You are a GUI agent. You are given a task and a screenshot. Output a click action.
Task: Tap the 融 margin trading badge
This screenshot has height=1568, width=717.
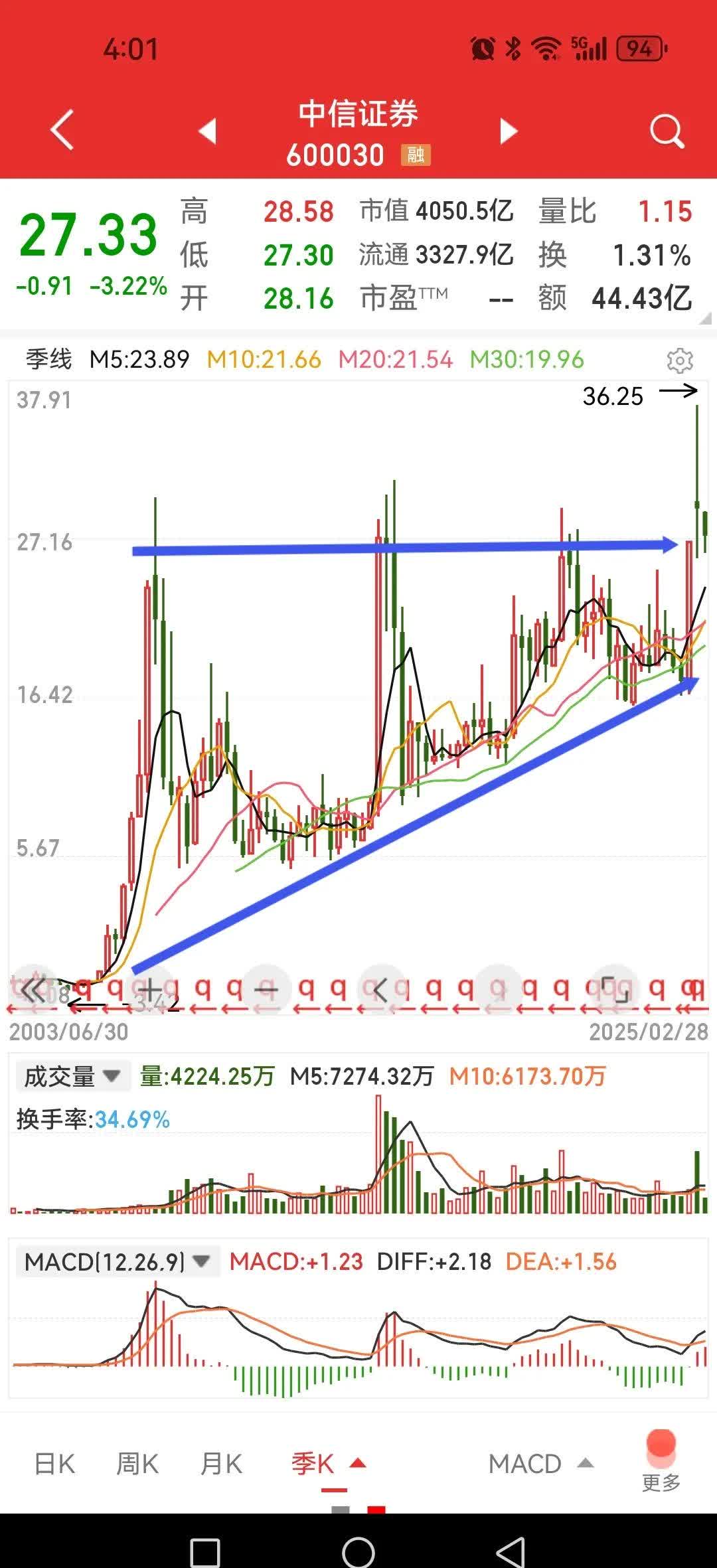pyautogui.click(x=415, y=154)
